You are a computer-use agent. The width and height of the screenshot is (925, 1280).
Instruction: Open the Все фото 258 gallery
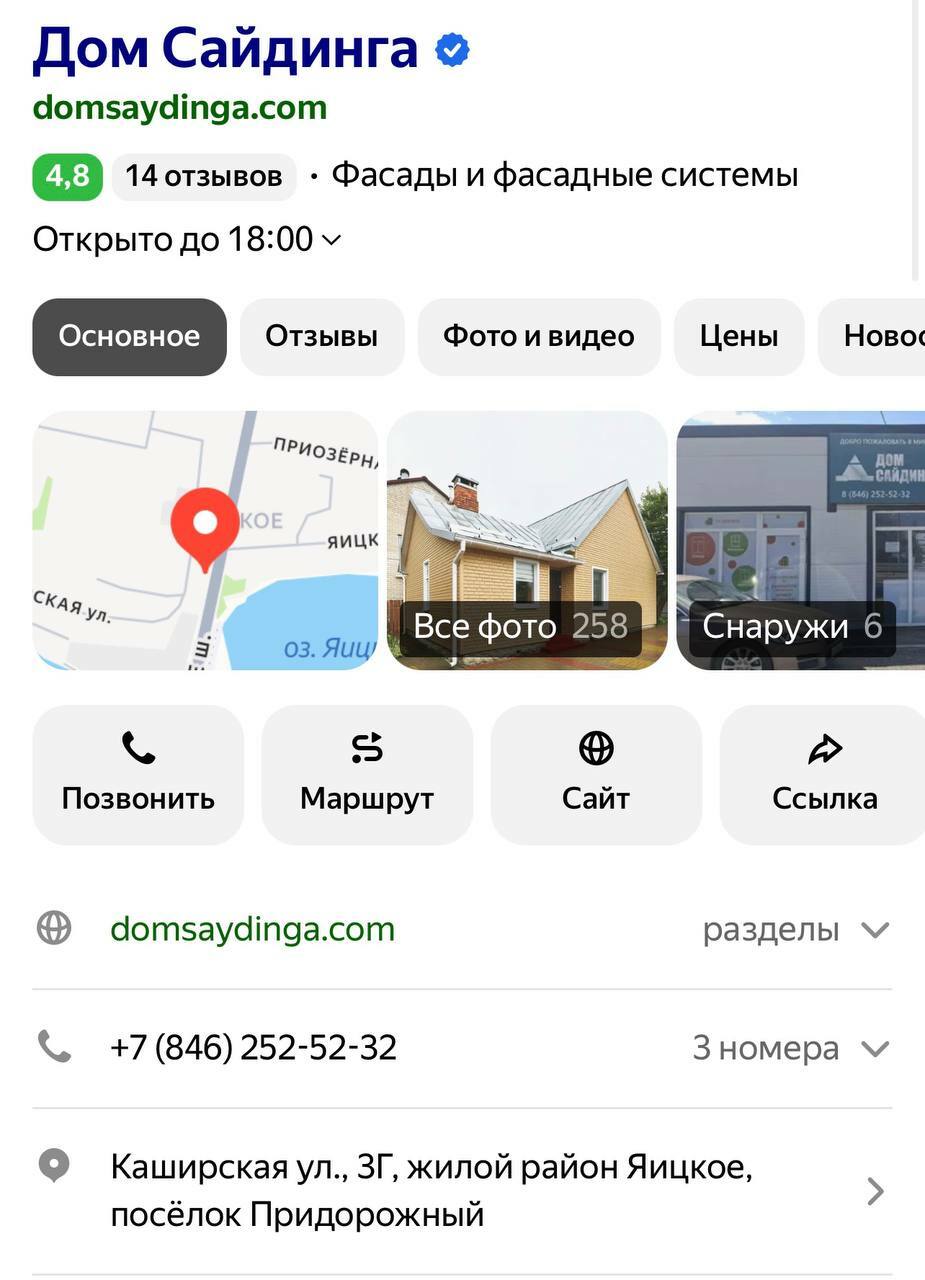[x=526, y=540]
